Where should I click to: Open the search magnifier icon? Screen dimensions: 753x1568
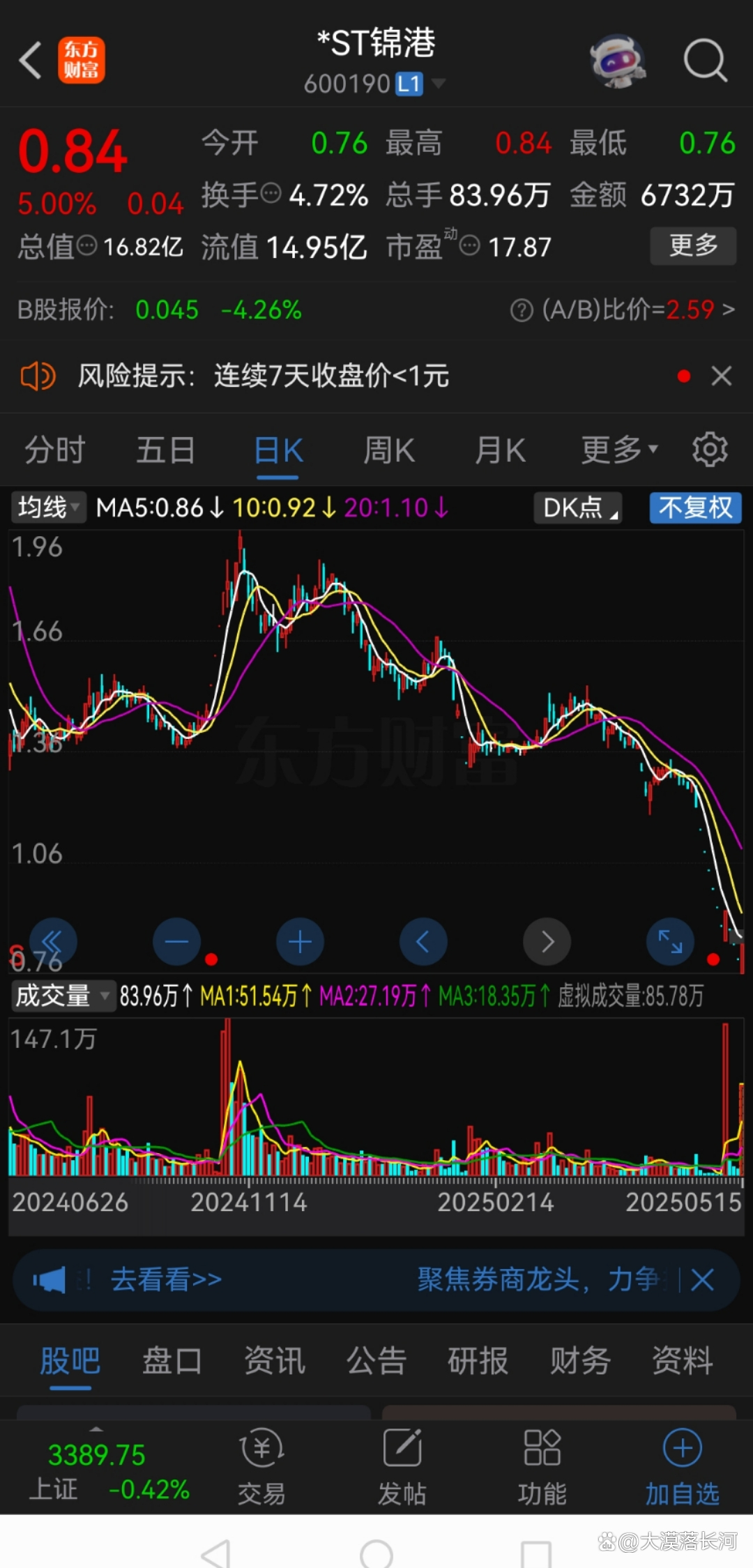706,61
